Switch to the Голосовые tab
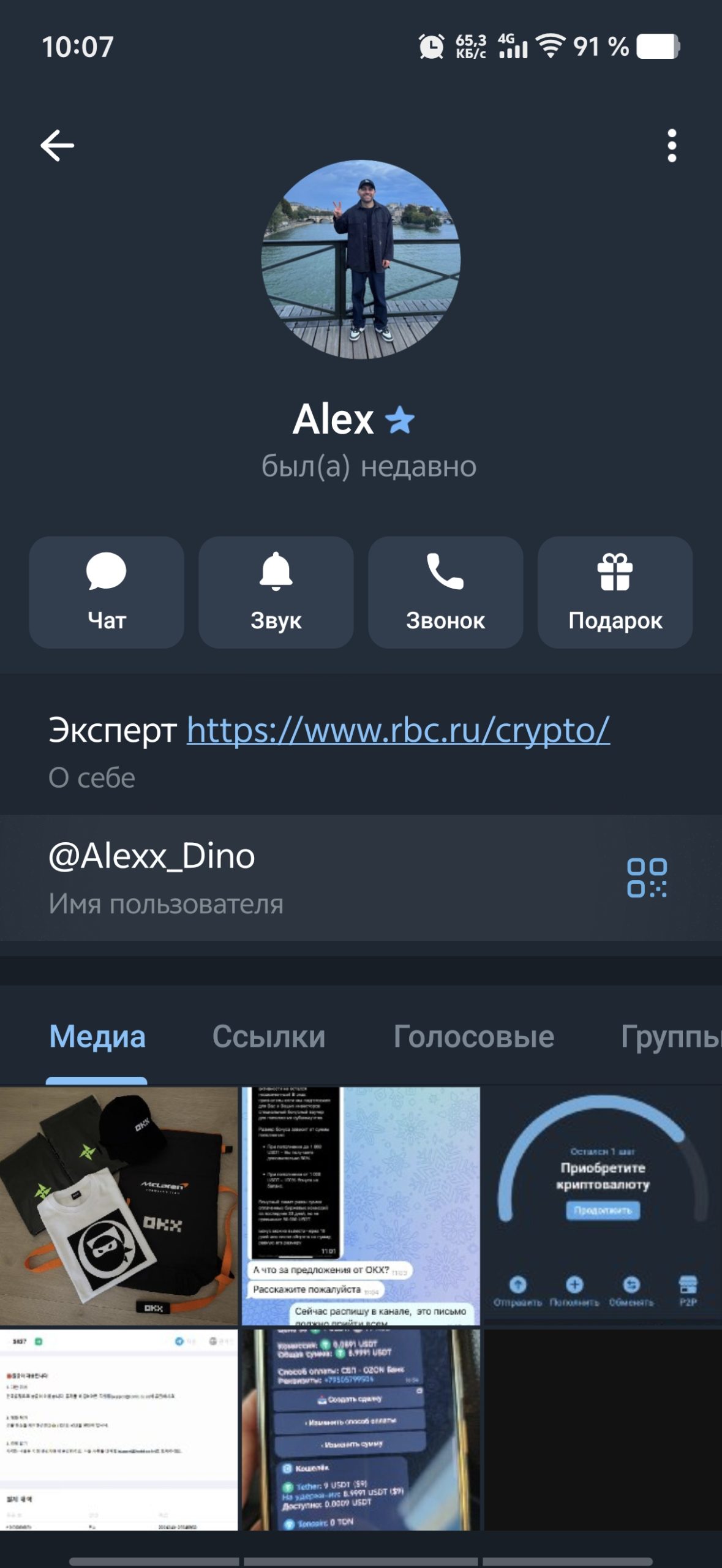 tap(473, 1037)
